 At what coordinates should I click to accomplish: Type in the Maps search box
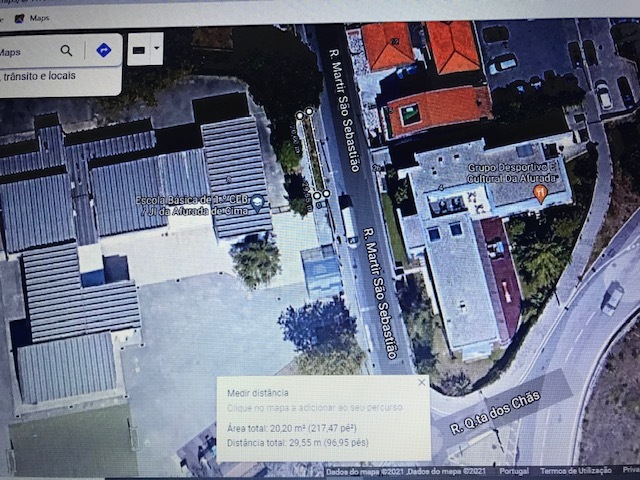pos(25,51)
